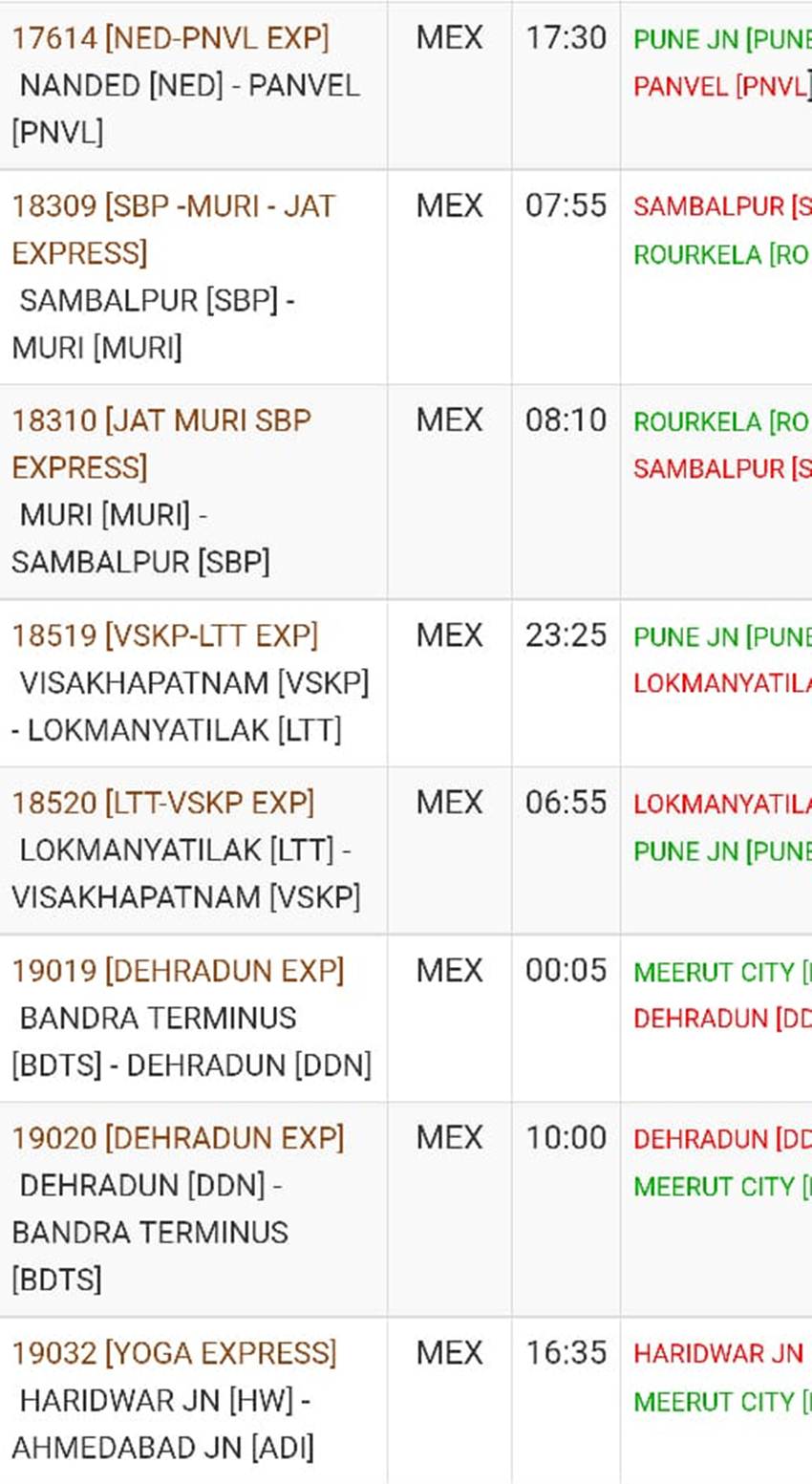Open train 19019 Dehradun EXP link
The image size is (812, 1484).
(x=178, y=971)
